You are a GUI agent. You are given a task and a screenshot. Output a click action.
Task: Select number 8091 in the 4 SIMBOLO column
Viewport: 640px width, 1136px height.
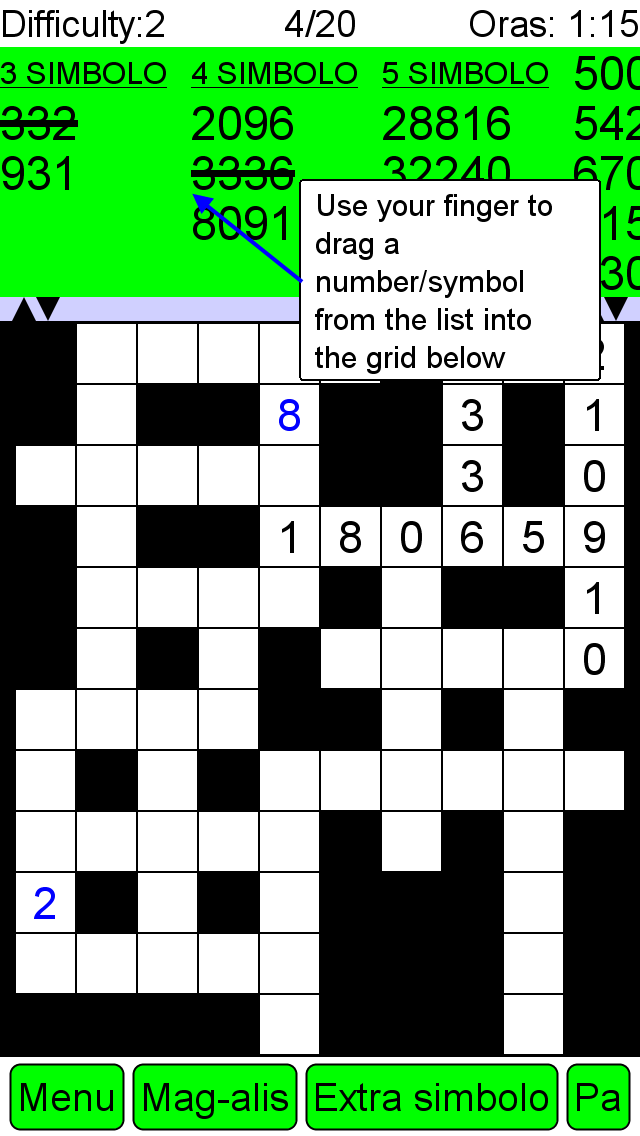(241, 225)
